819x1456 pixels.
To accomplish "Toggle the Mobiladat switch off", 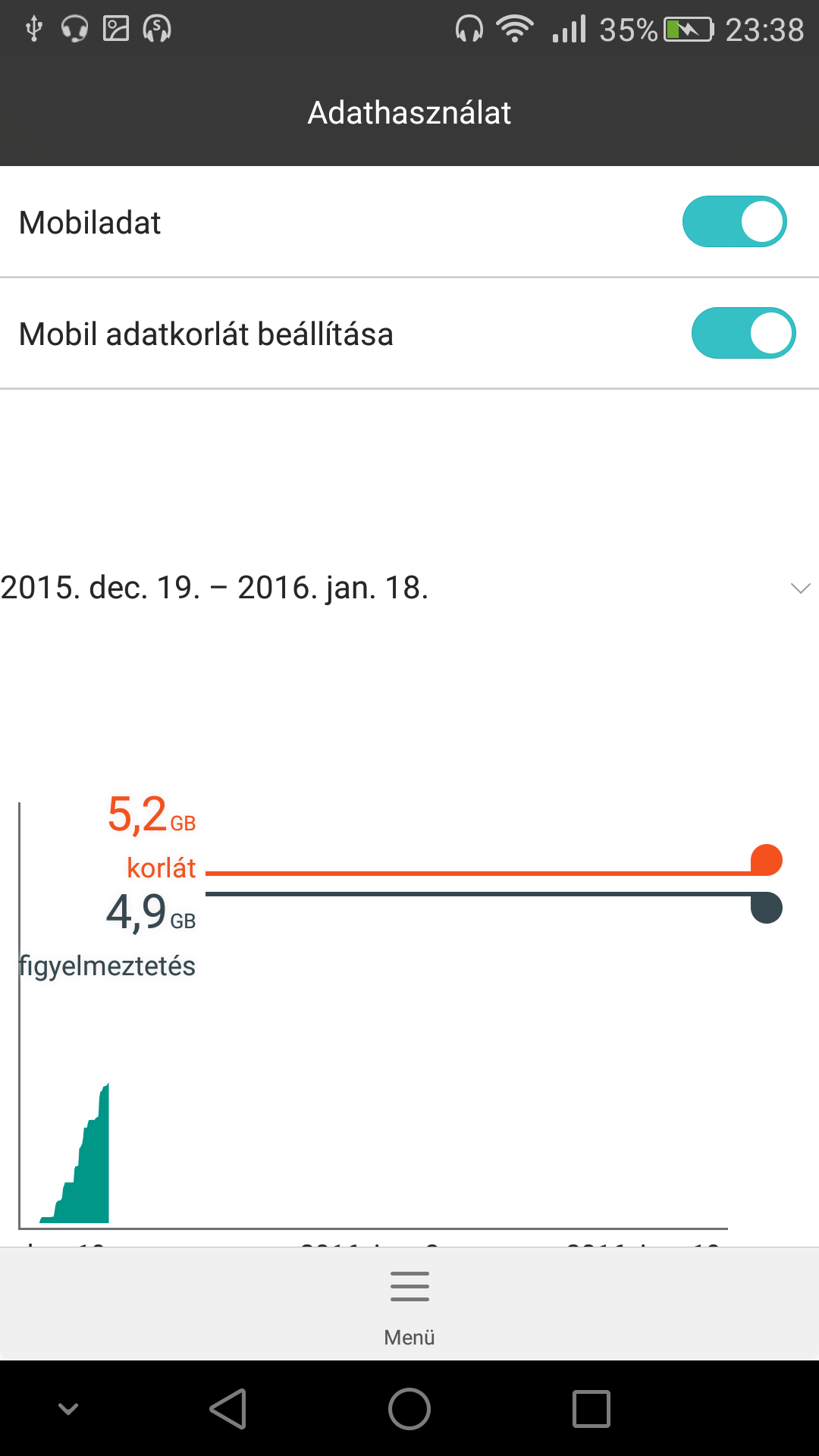I will point(734,221).
